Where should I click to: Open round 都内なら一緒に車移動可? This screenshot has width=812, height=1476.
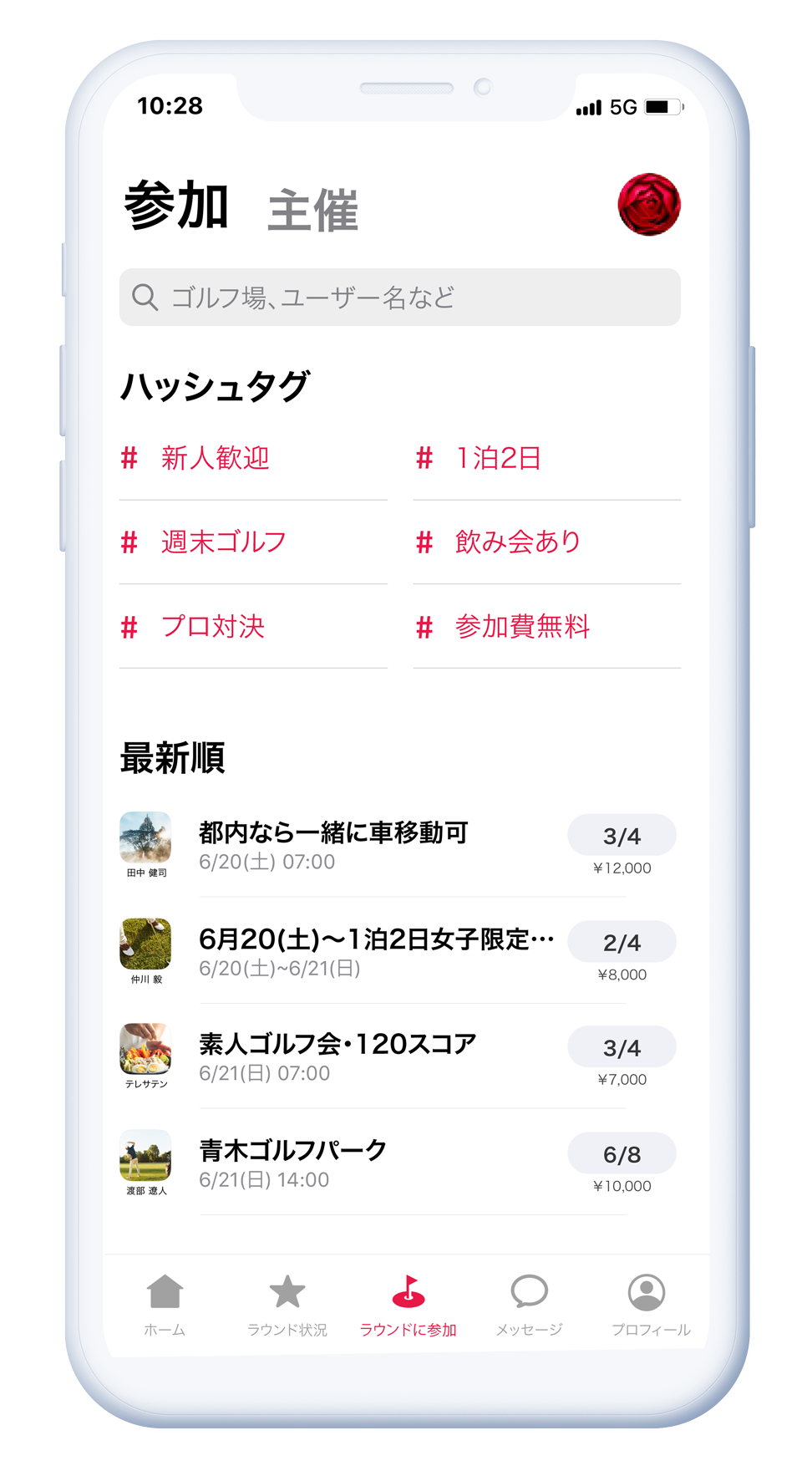coord(332,844)
